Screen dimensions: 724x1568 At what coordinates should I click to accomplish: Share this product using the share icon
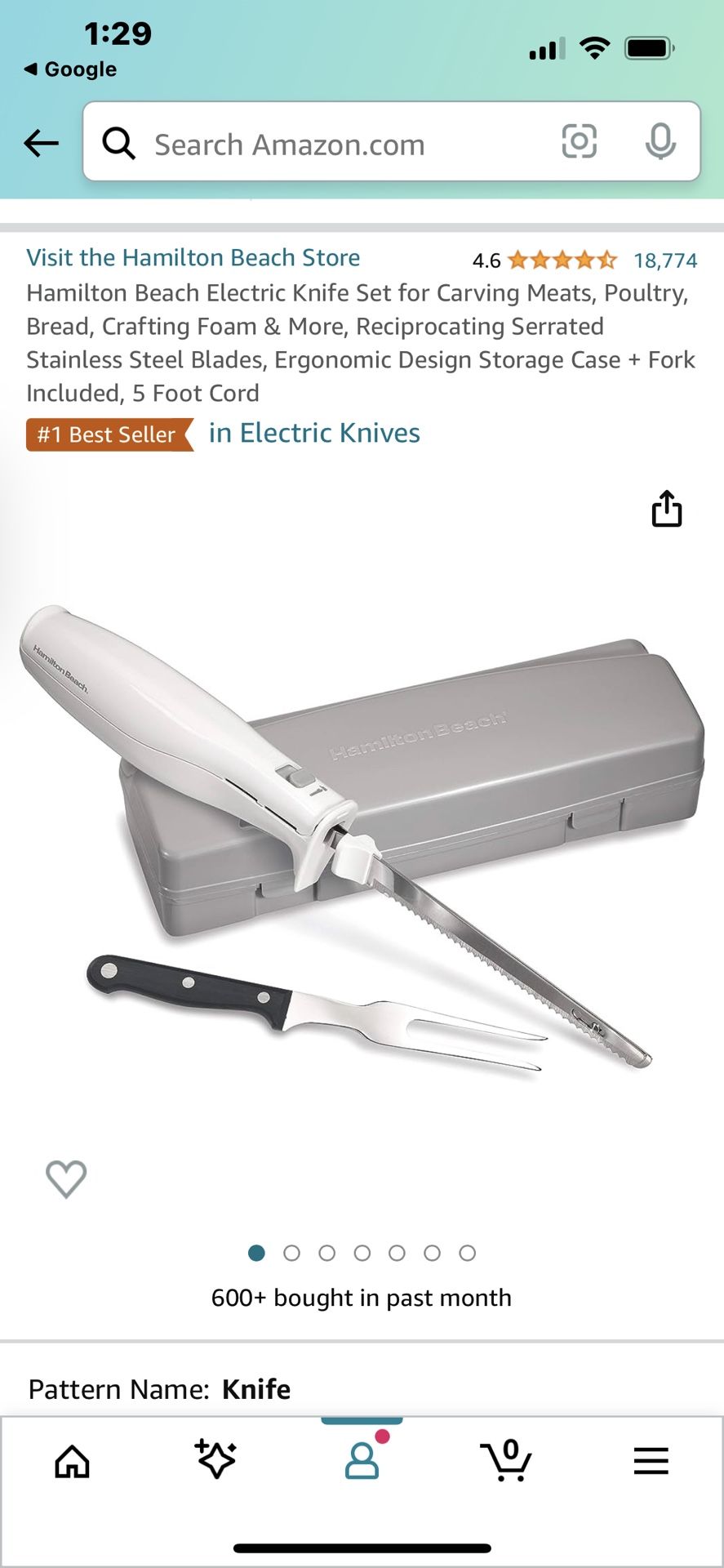pyautogui.click(x=668, y=509)
